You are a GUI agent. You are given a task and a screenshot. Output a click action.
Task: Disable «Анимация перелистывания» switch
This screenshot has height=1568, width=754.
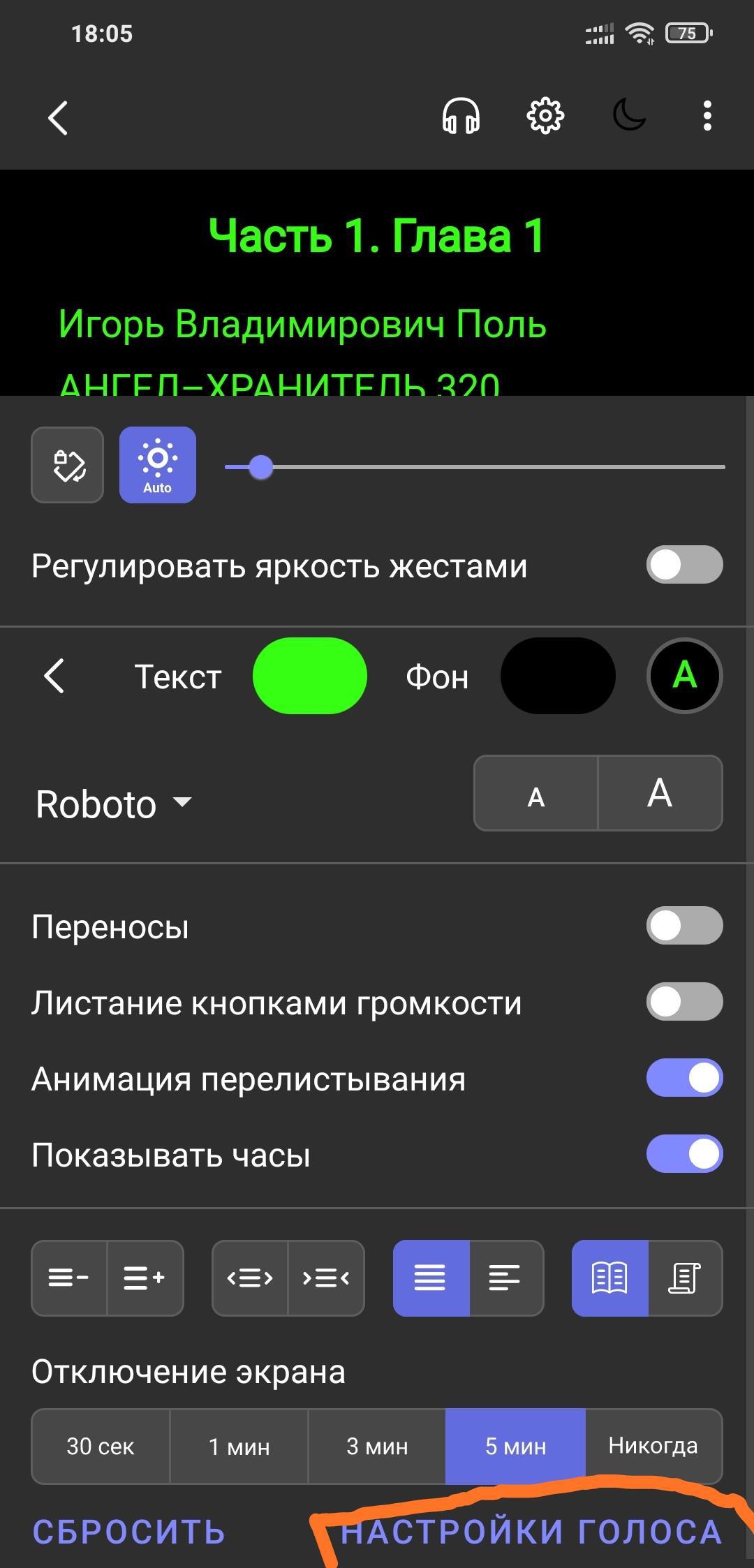684,1078
